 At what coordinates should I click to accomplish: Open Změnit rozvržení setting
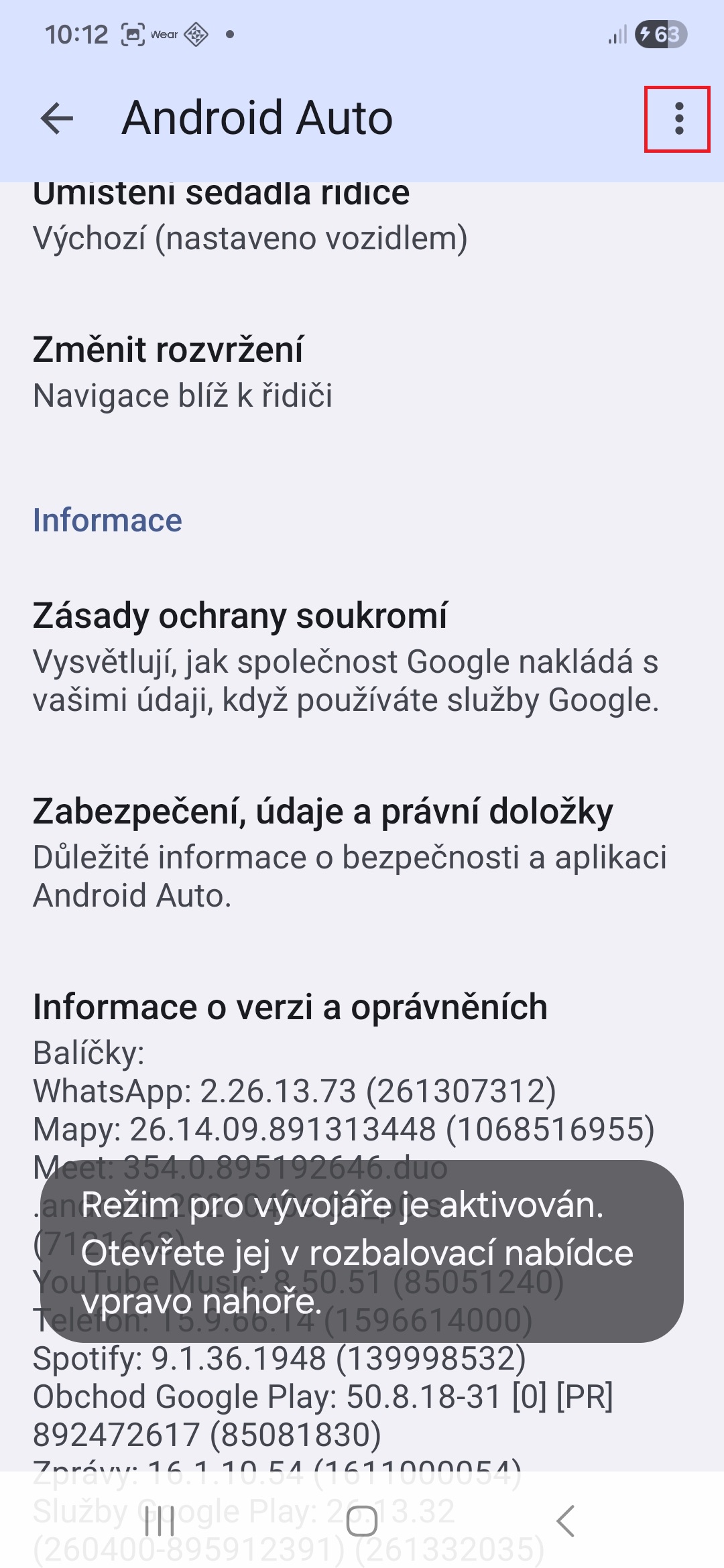(182, 373)
